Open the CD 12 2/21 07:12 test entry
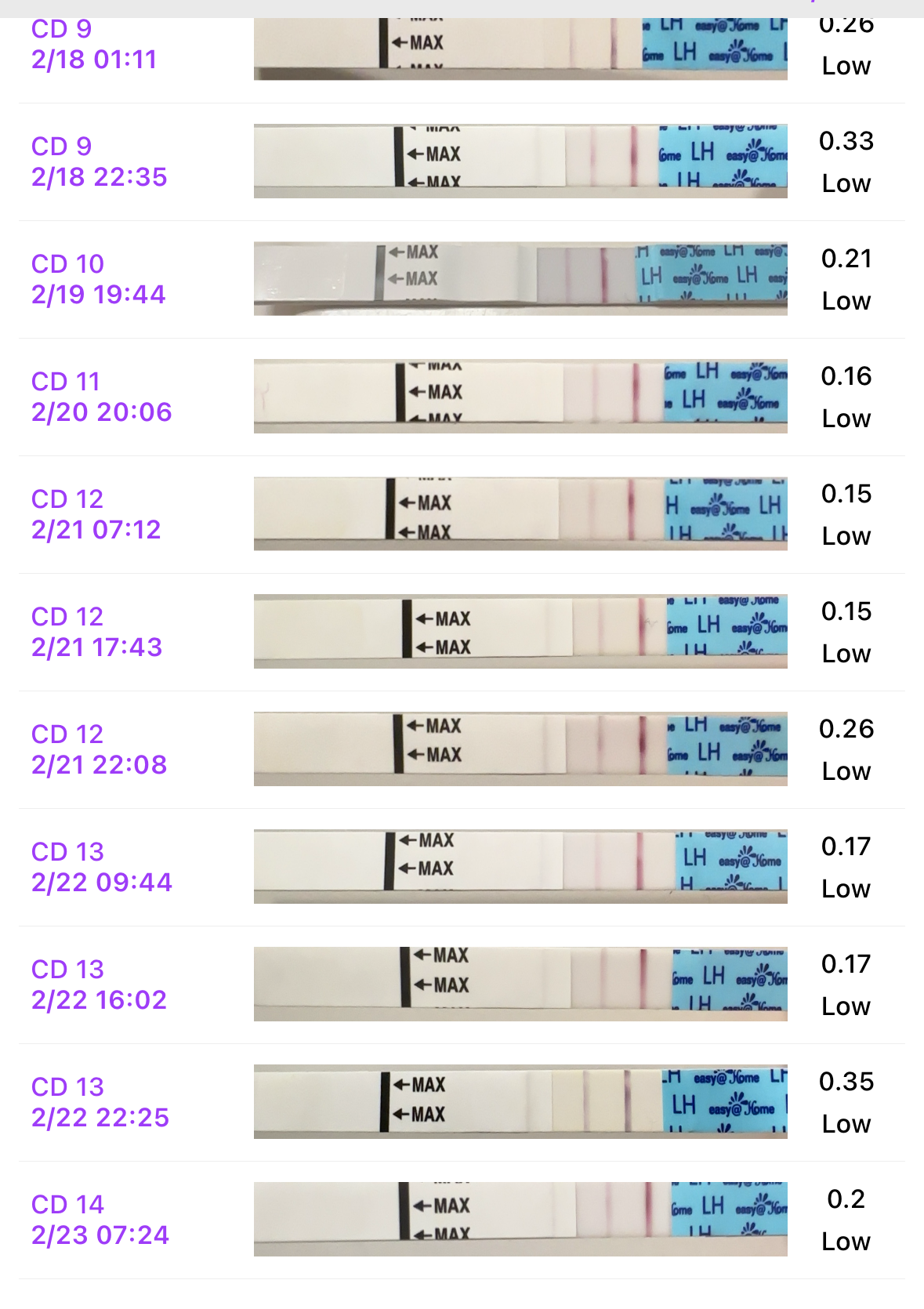This screenshot has width=924, height=1309. click(462, 515)
